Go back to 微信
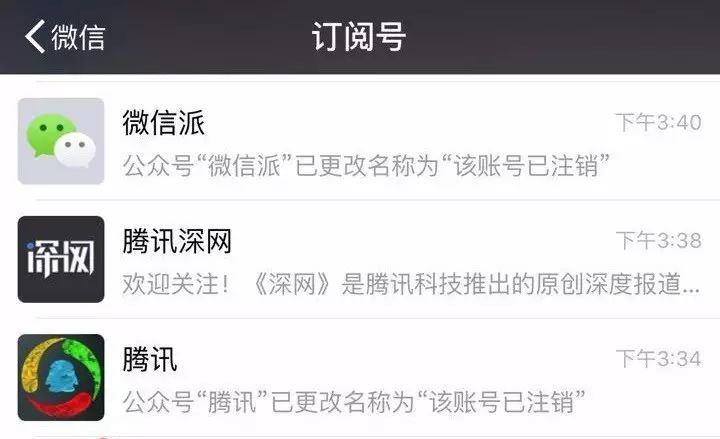The height and width of the screenshot is (439, 720). [x=64, y=37]
